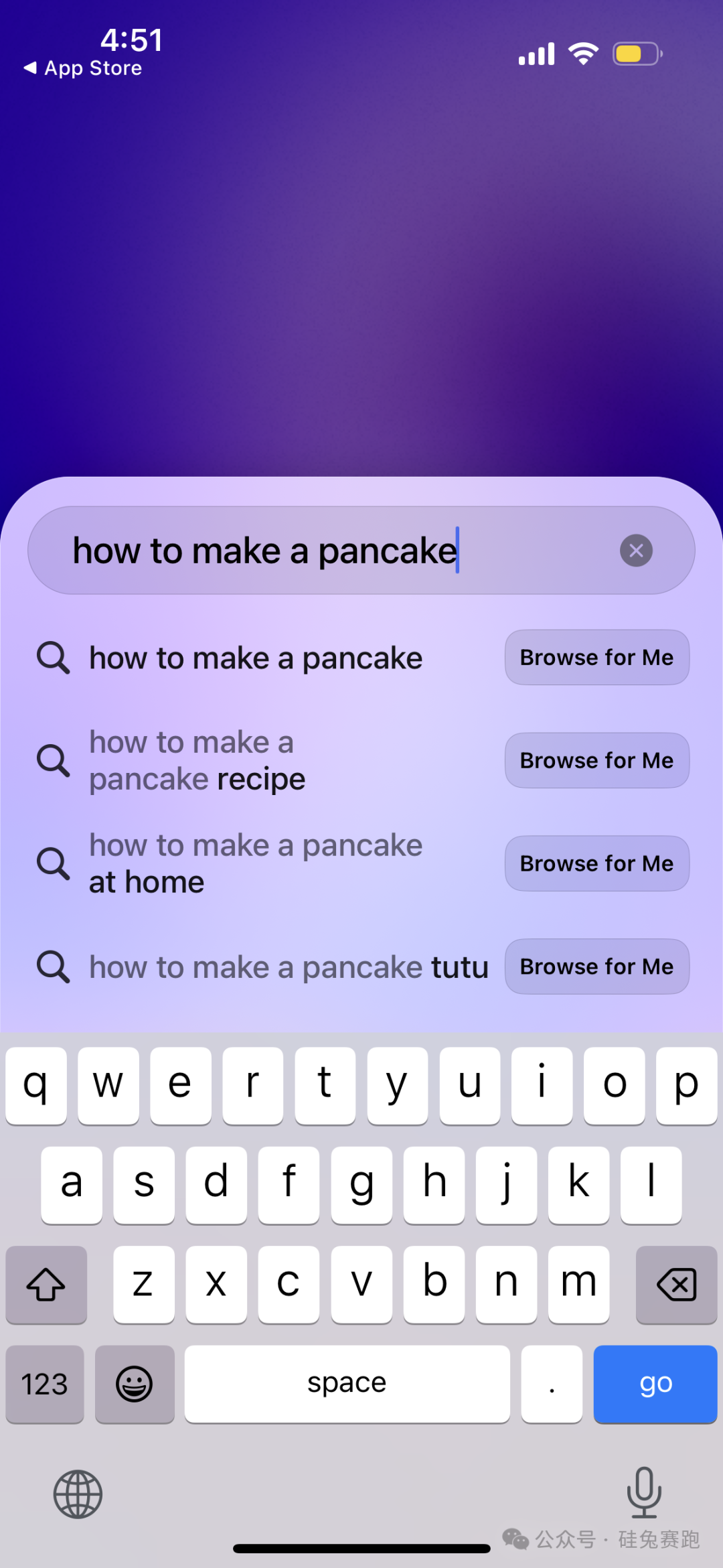Tap Browse for Me next to 'how to make a pancake'
Image resolution: width=723 pixels, height=1568 pixels.
pyautogui.click(x=596, y=658)
